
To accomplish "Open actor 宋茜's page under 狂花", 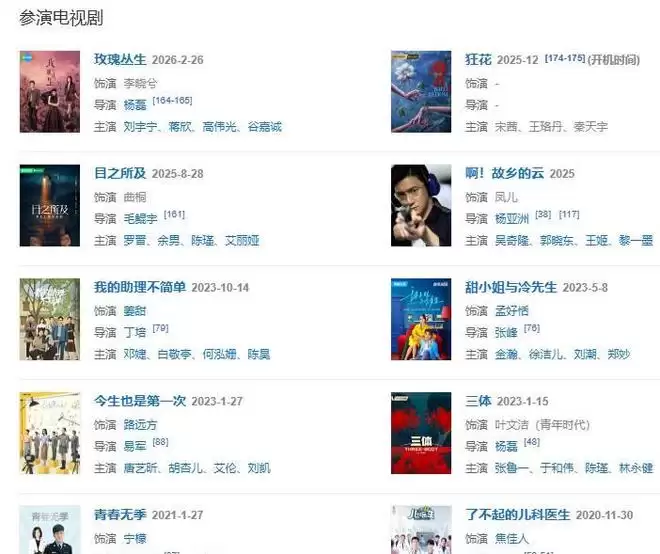I will [x=505, y=127].
